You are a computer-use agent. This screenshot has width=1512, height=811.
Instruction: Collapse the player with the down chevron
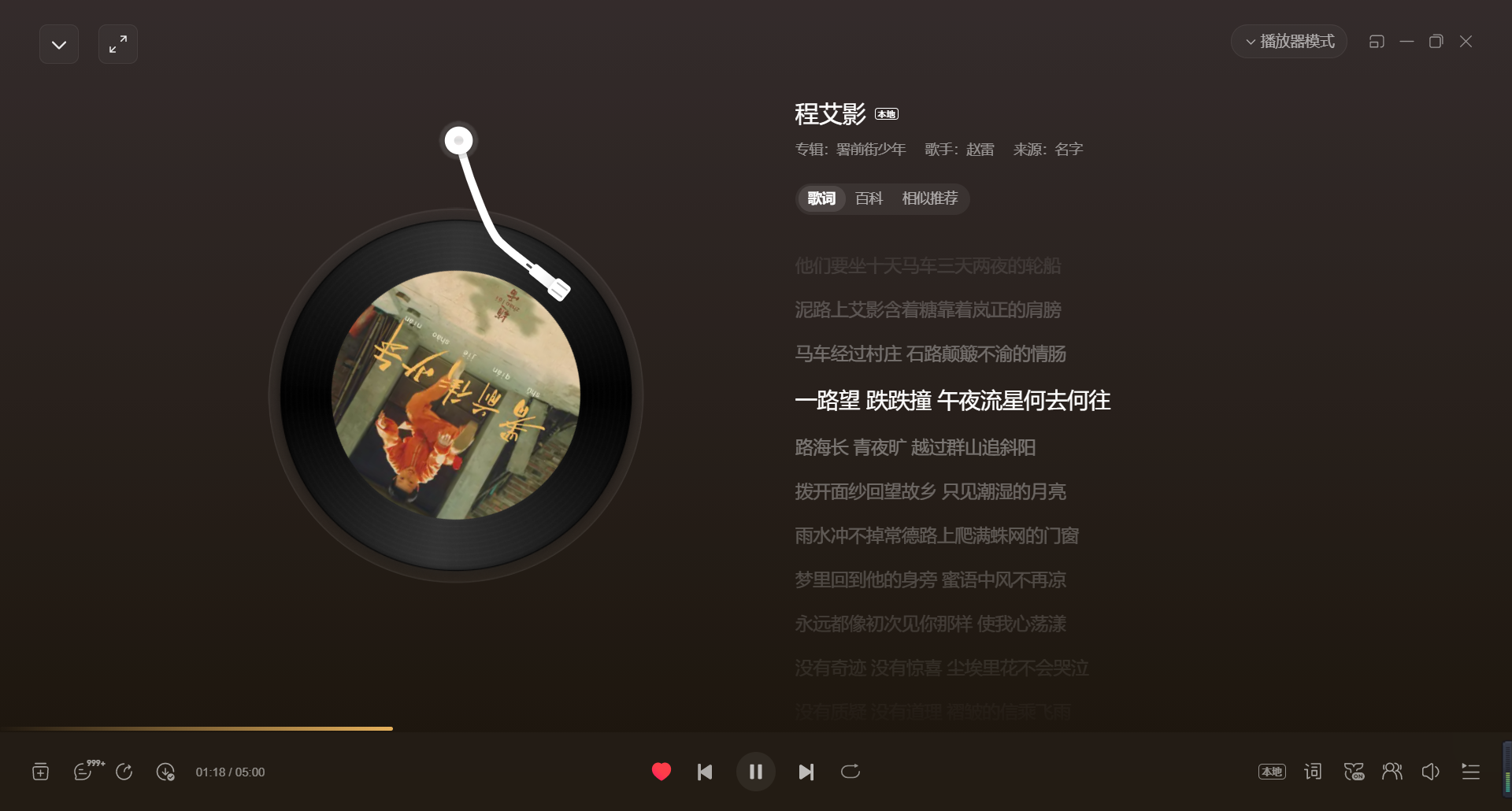click(59, 44)
